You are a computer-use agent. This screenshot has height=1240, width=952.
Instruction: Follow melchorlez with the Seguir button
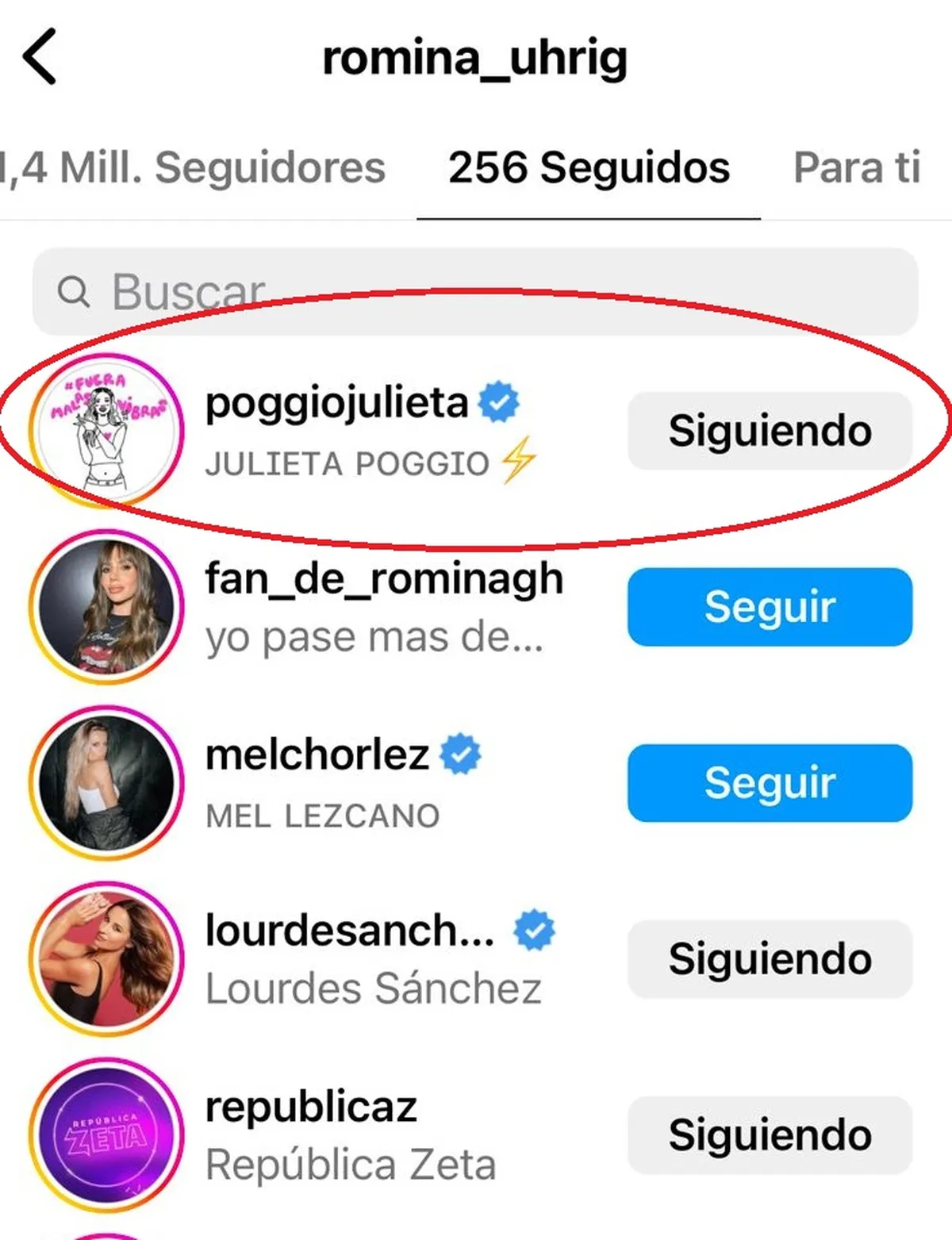click(x=770, y=783)
